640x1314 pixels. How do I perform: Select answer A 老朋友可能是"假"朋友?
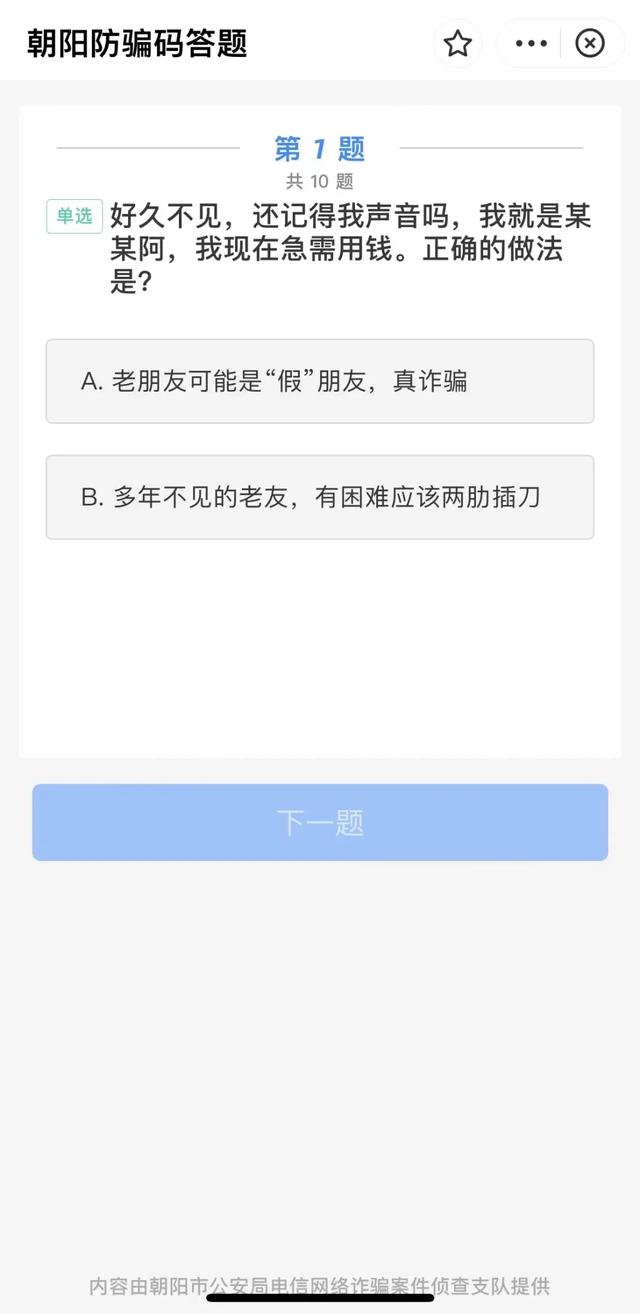320,381
